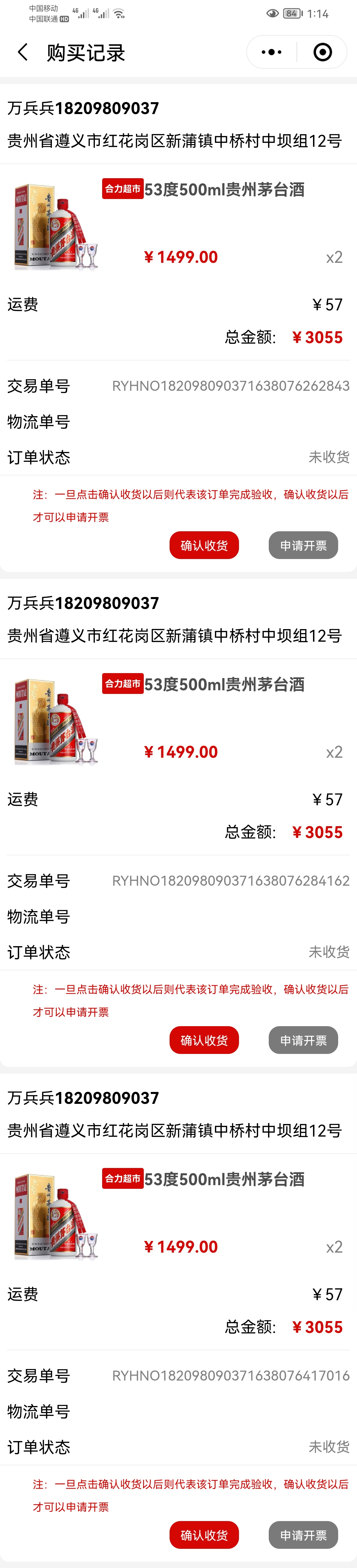This screenshot has width=357, height=1568.
Task: Open the mini program more options menu
Action: (x=271, y=52)
